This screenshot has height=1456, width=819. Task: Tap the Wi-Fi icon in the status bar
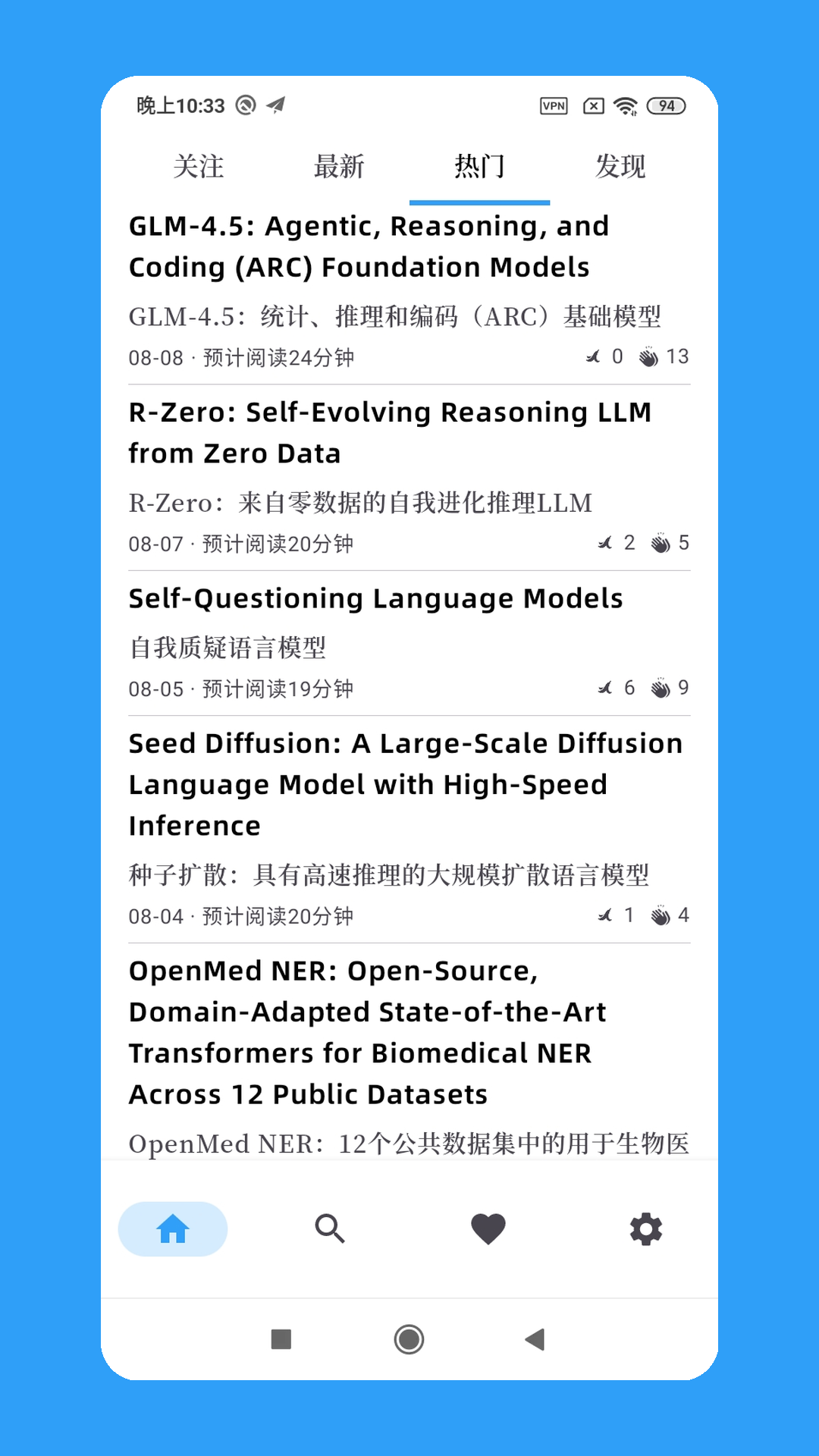[624, 106]
